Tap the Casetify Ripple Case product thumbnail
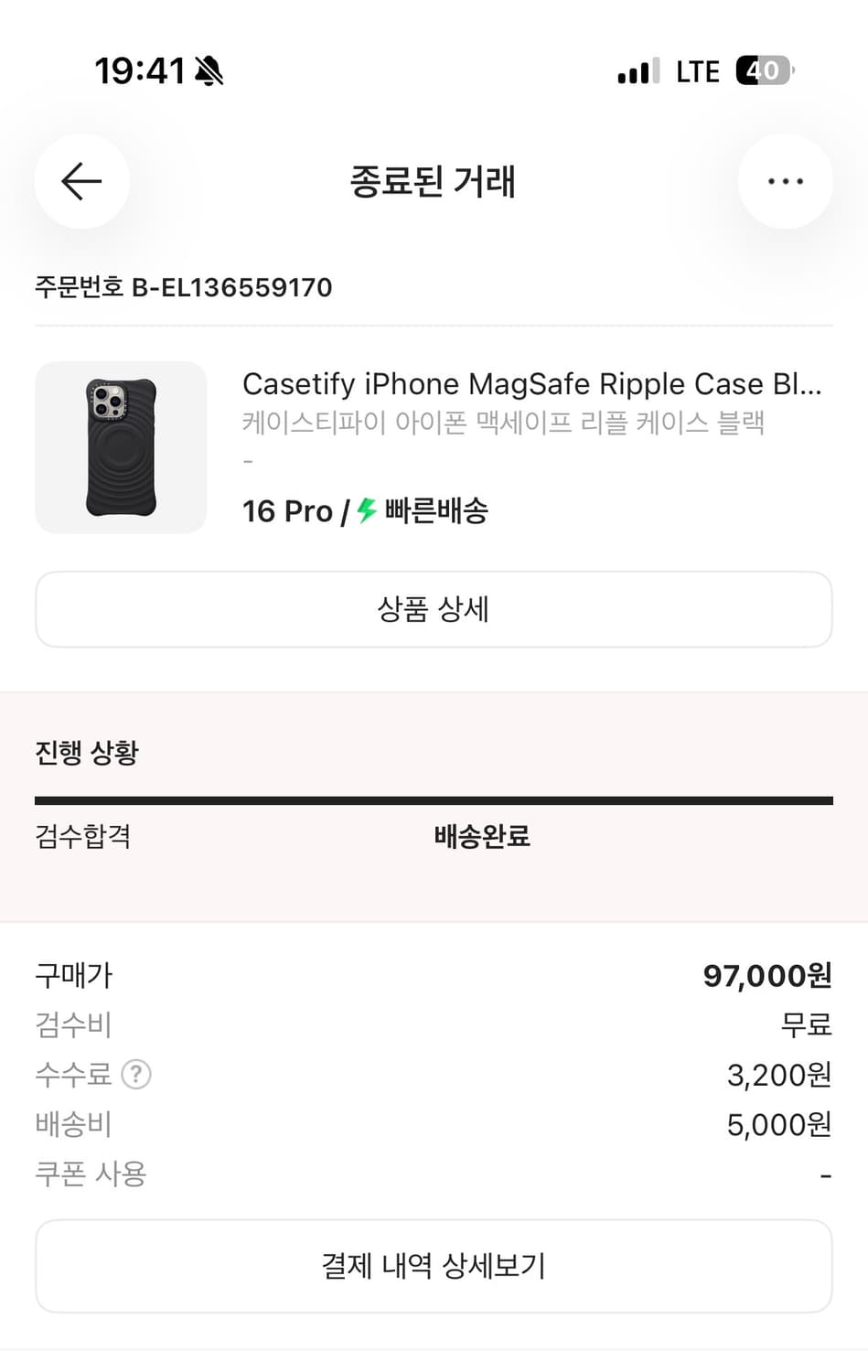This screenshot has width=868, height=1372. click(121, 447)
